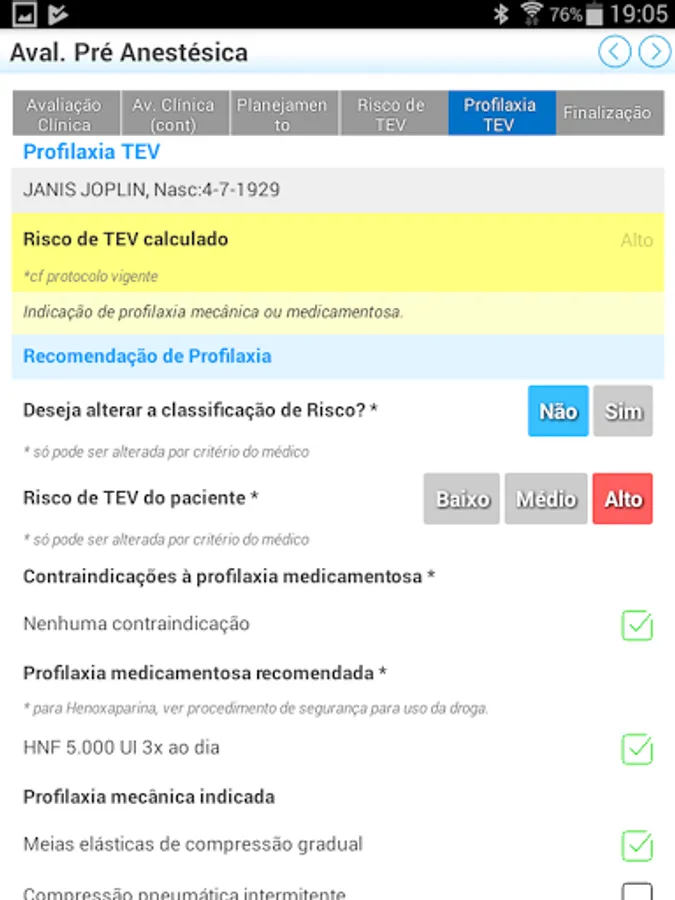
Task: Switch to the Planejamento tab
Action: (x=282, y=115)
